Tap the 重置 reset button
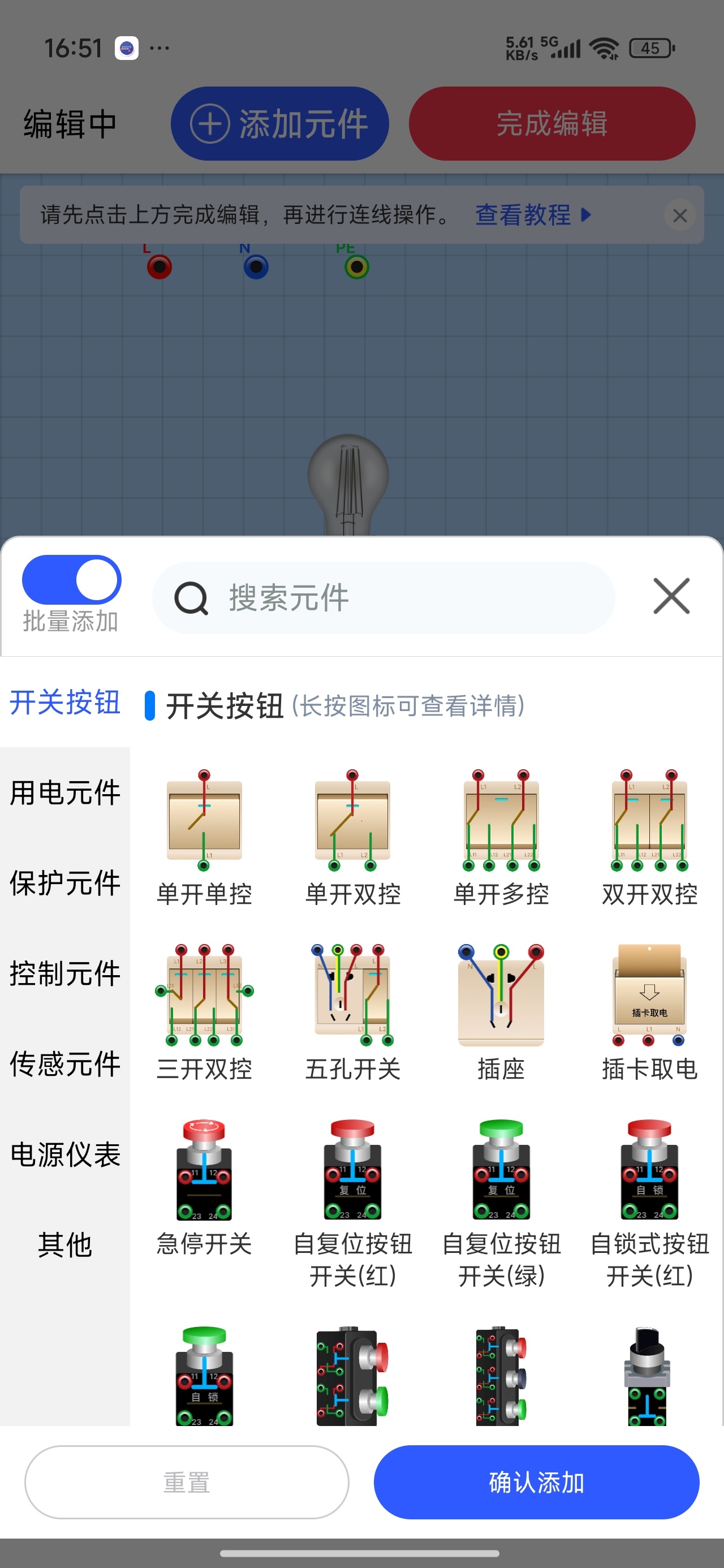This screenshot has height=1568, width=724. 187,1481
